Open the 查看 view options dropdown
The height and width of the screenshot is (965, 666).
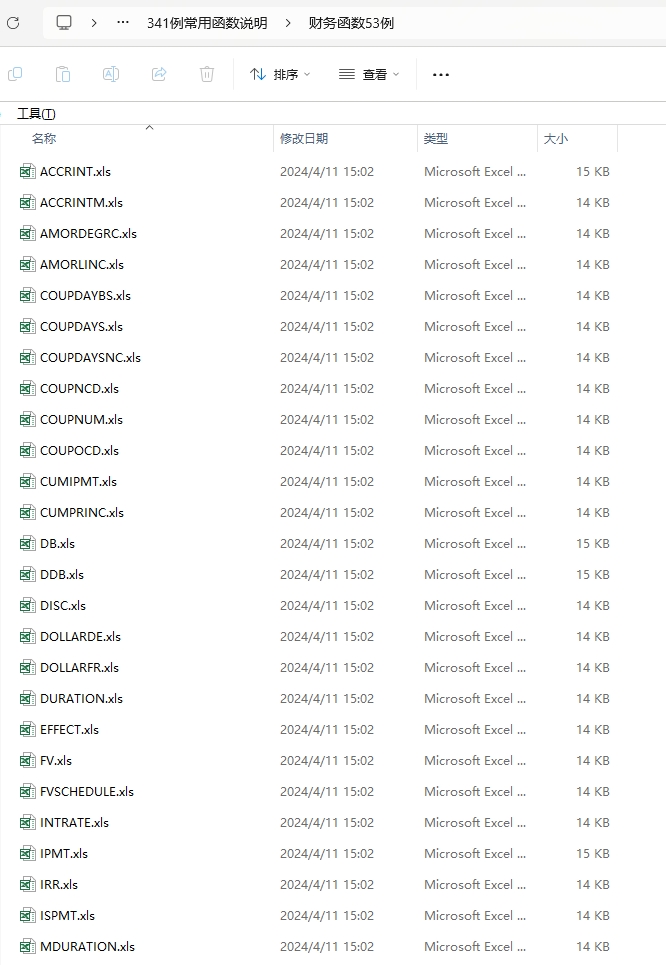click(369, 74)
